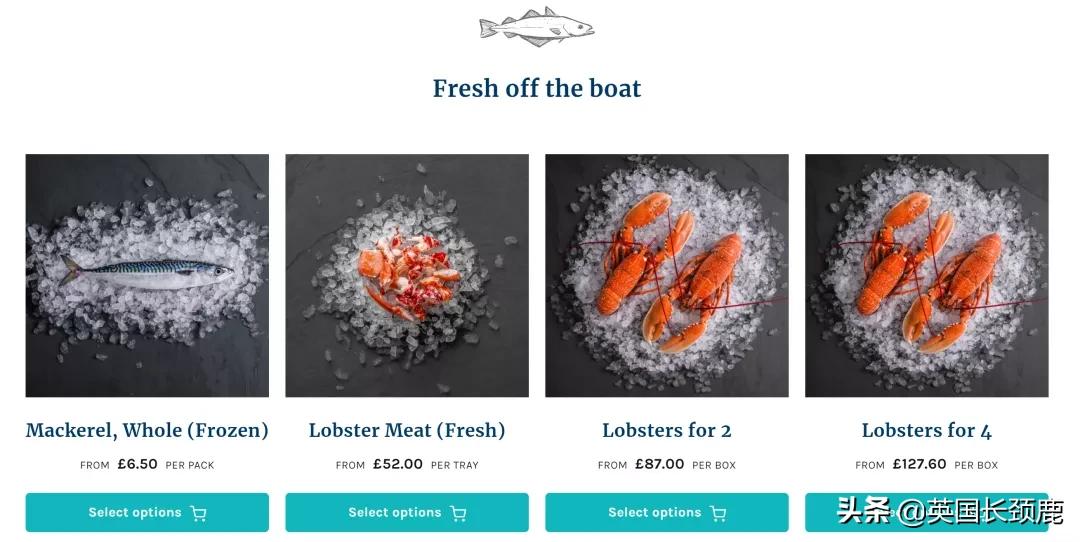
Task: Select options for Mackerel, Whole (Frozen)
Action: [147, 512]
